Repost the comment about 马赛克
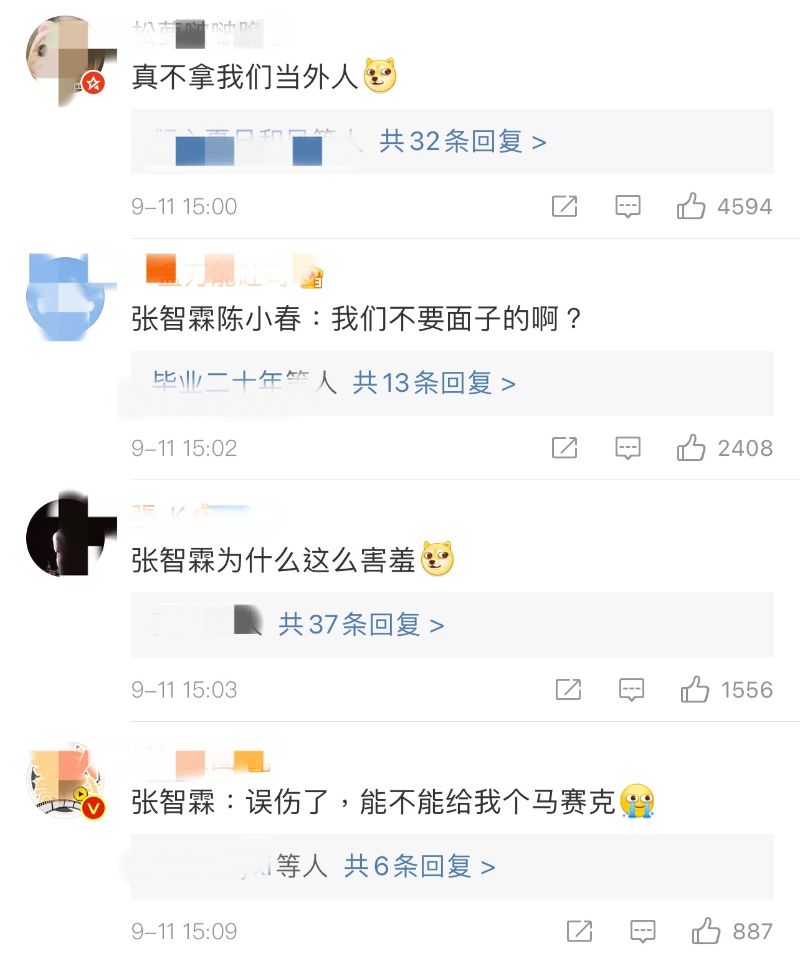Viewport: 800px width, 956px height. [x=580, y=932]
